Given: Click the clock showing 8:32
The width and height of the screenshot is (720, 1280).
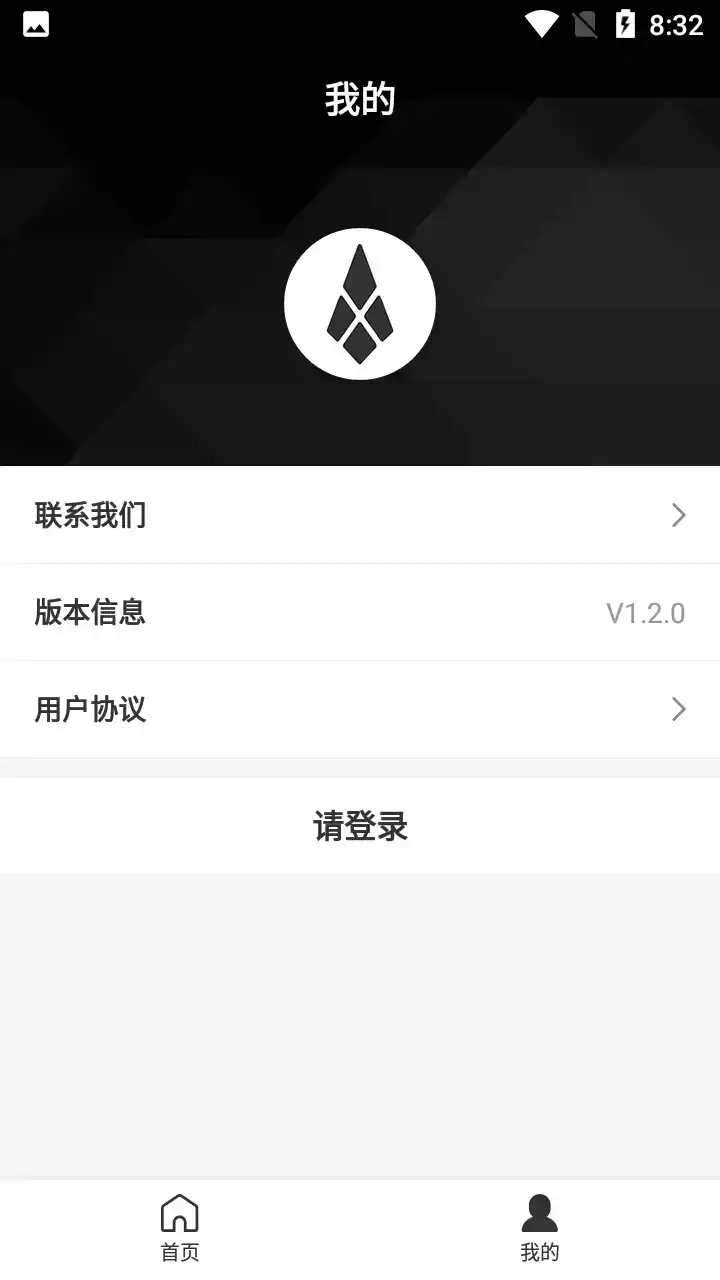Looking at the screenshot, I should coord(677,24).
